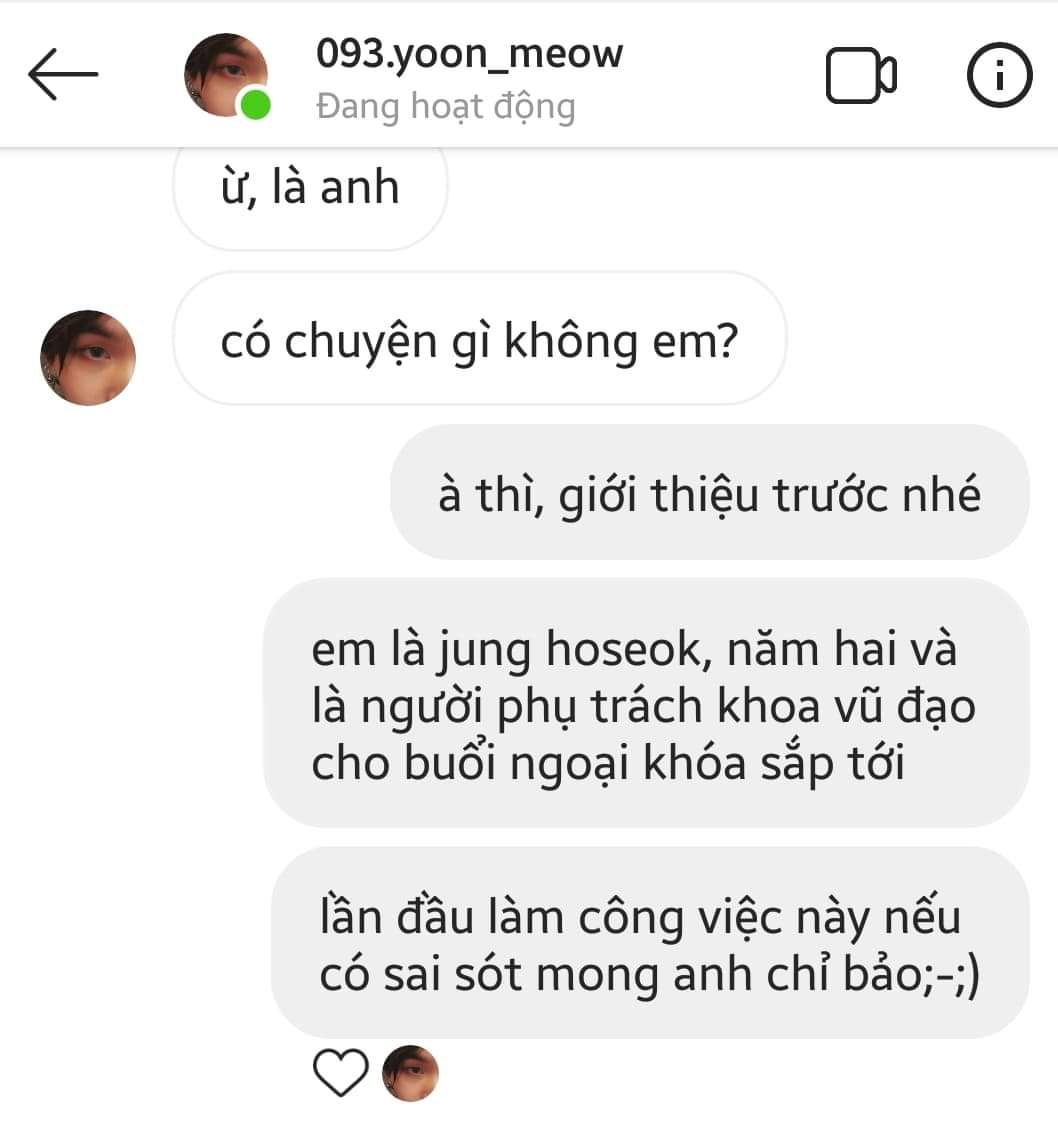The image size is (1058, 1123).
Task: Start a video call with 093.yoon_meow
Action: click(861, 75)
